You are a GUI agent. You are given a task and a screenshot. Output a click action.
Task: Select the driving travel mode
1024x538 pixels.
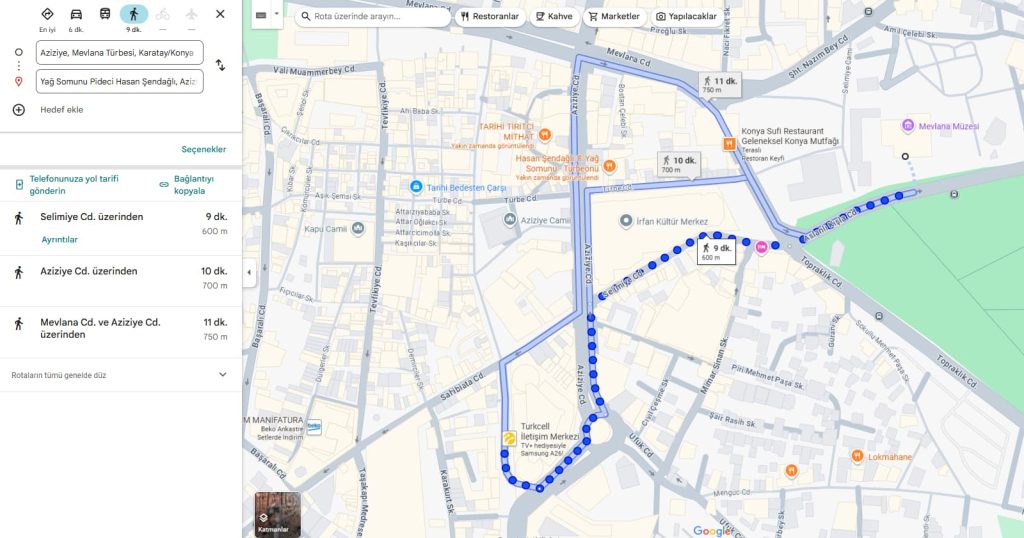76,14
